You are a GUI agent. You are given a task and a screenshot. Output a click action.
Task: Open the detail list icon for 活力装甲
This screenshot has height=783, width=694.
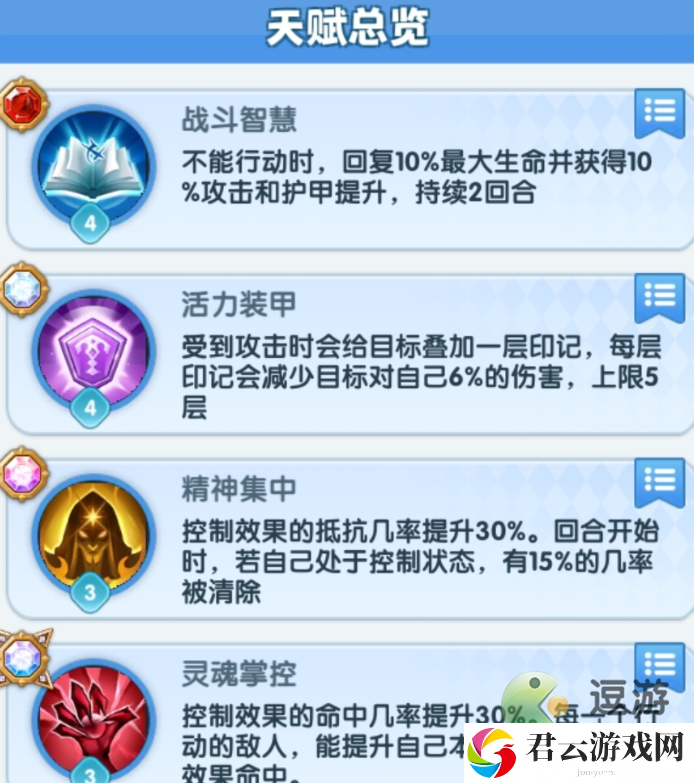658,295
